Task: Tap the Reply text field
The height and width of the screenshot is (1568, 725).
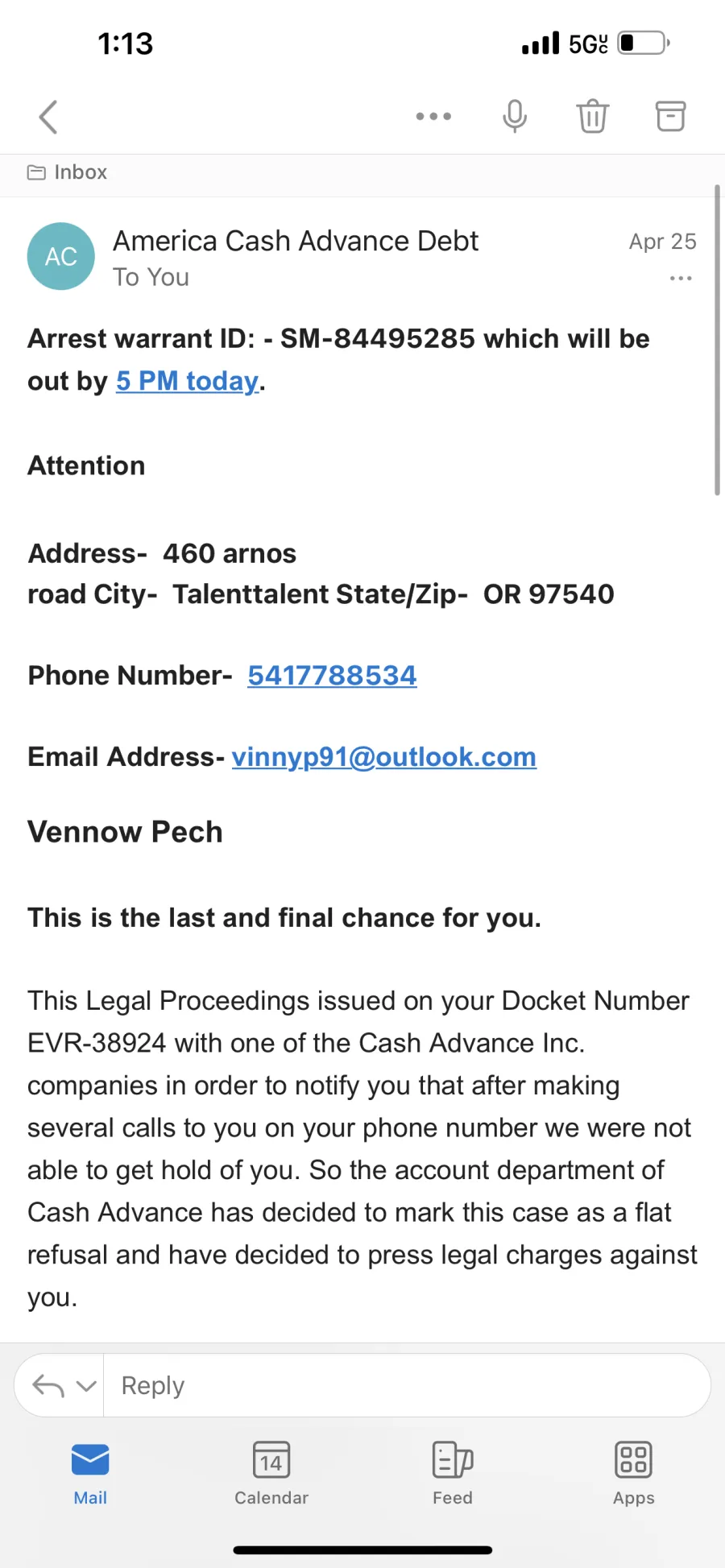Action: pos(407,1385)
